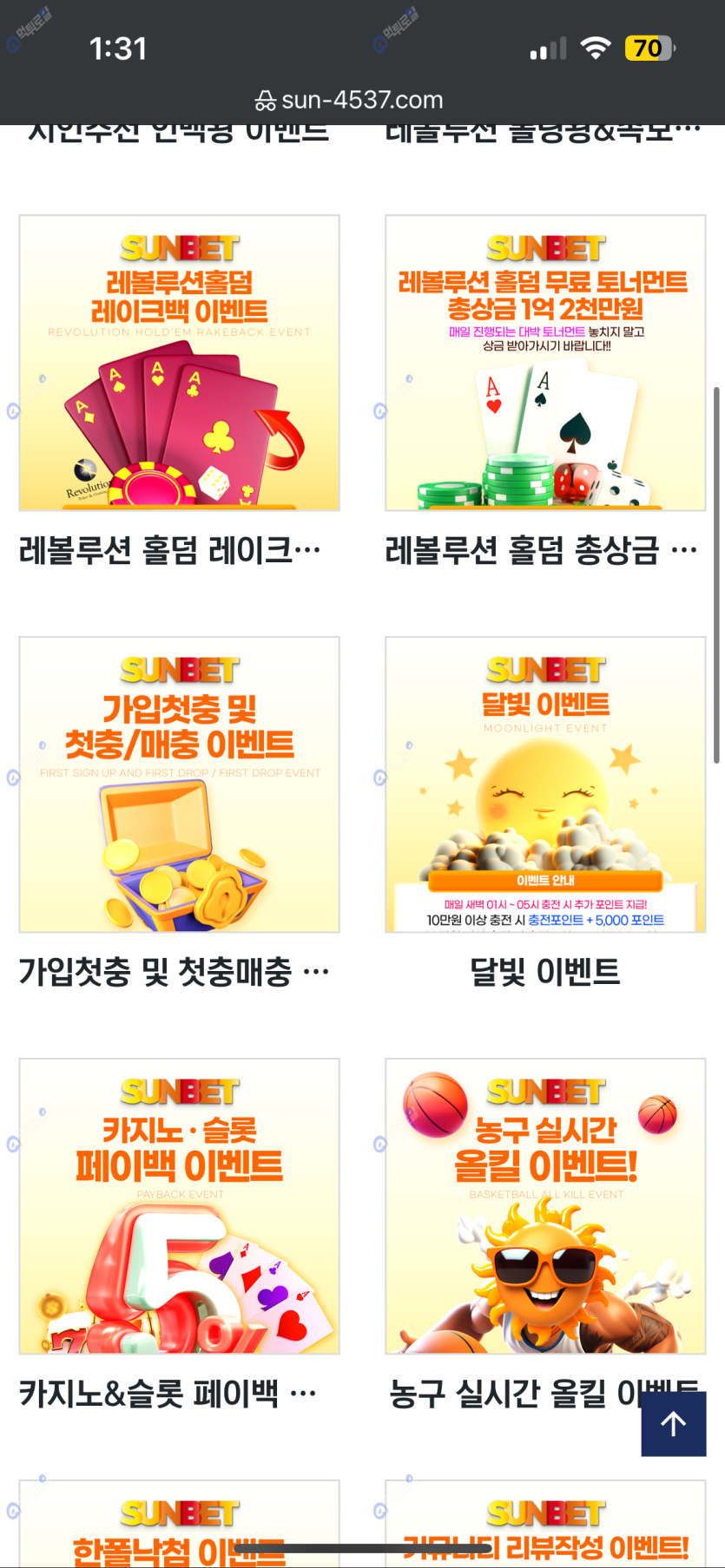Open the 달빛 이벤트 card

tap(545, 784)
